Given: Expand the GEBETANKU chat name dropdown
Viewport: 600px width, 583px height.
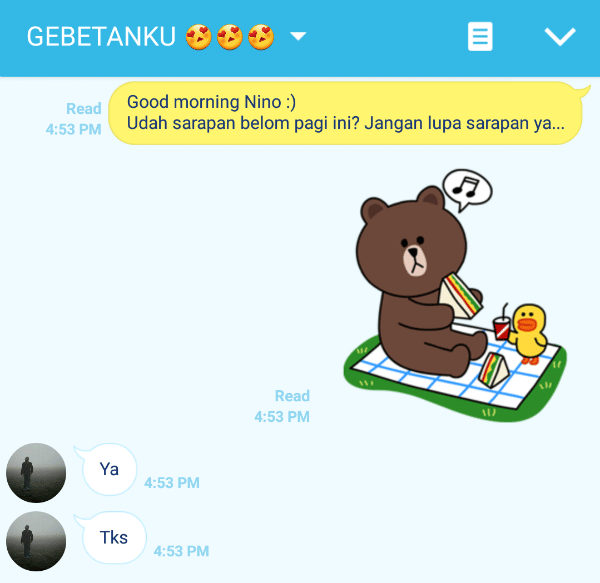Looking at the screenshot, I should pyautogui.click(x=298, y=37).
